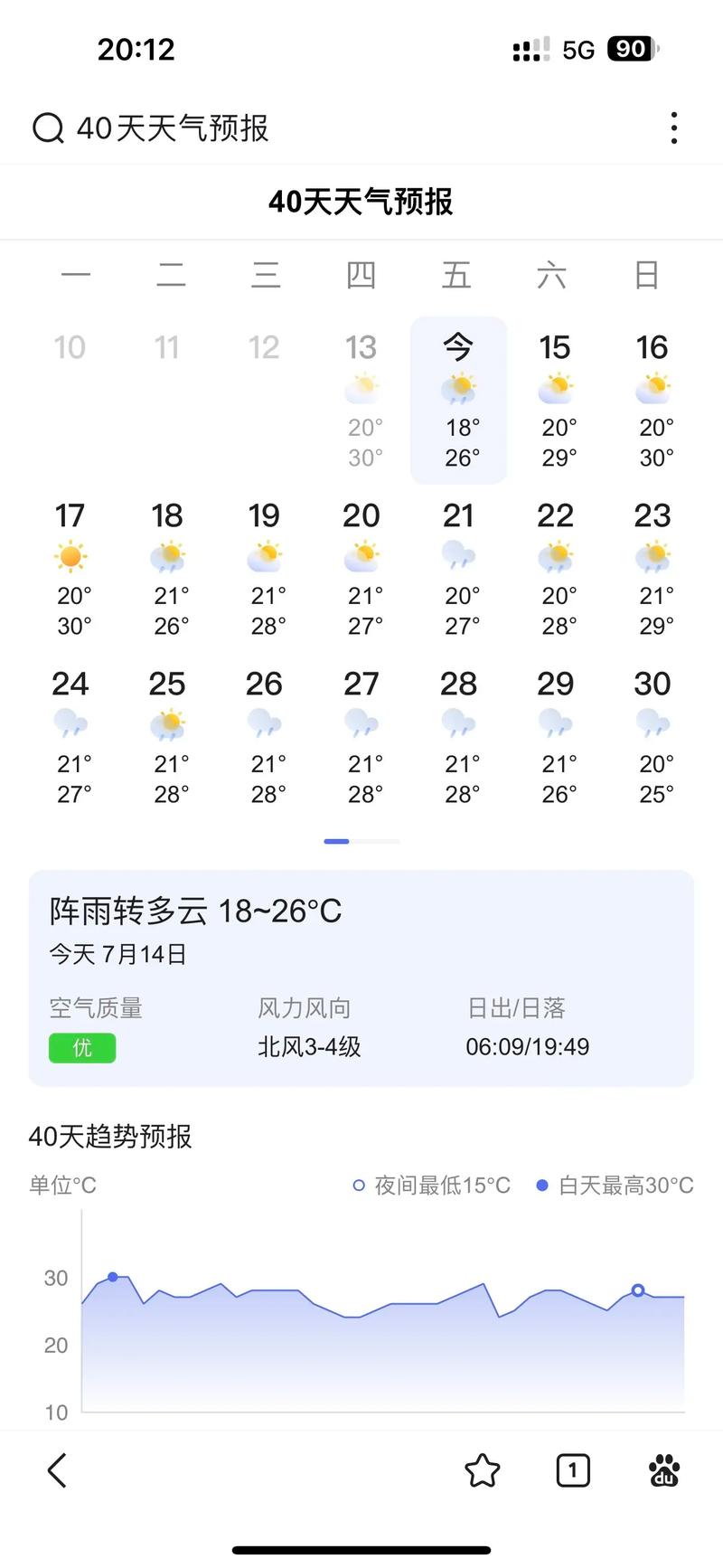The image size is (723, 1568).
Task: Tap the Baidu logo icon at bottom right
Action: point(662,1470)
